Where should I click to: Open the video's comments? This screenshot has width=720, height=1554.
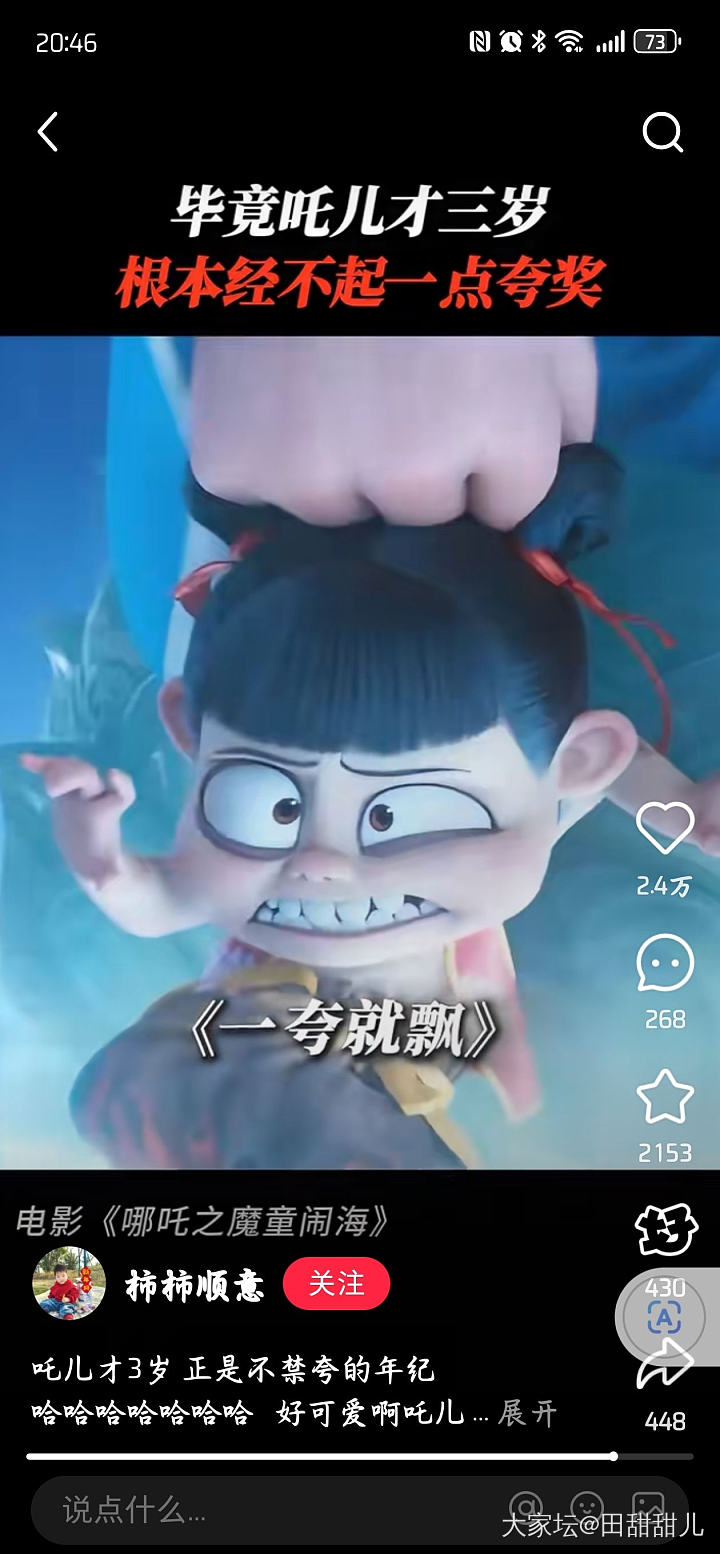click(x=665, y=963)
